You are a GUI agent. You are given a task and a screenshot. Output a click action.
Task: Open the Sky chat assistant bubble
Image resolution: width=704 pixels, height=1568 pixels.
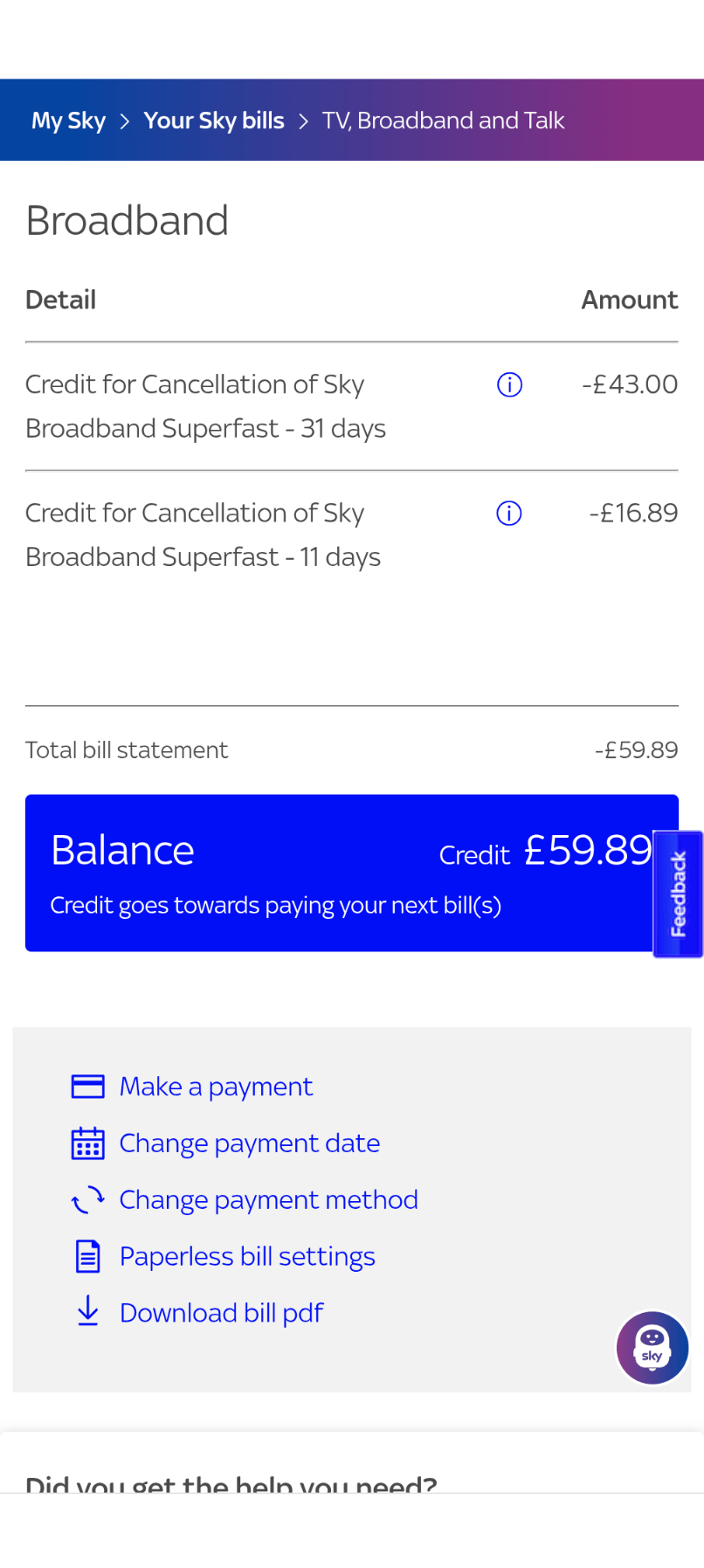652,1348
